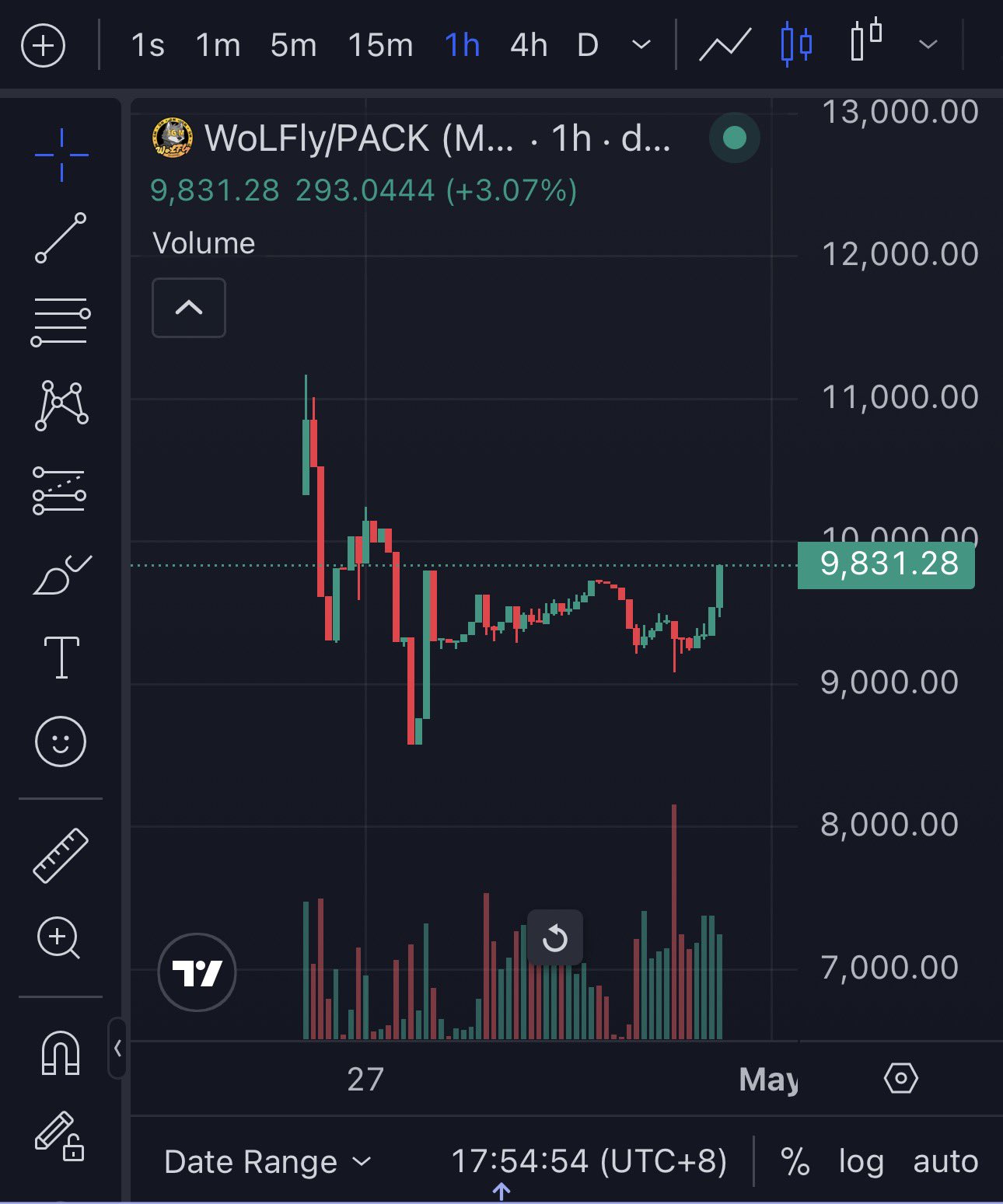The width and height of the screenshot is (1003, 1204).
Task: Collapse the Volume indicator legend
Action: 189,308
